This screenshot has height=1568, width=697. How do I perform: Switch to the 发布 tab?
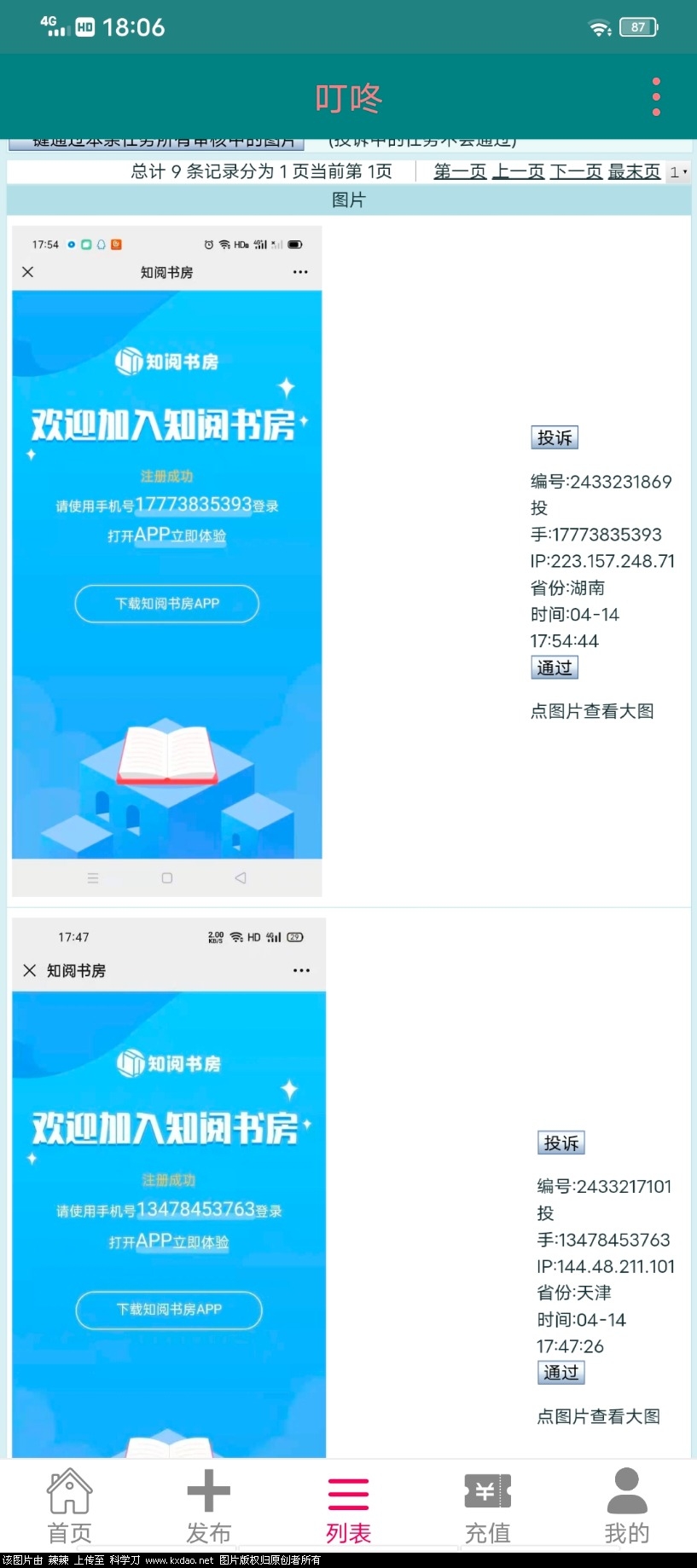[x=208, y=1507]
